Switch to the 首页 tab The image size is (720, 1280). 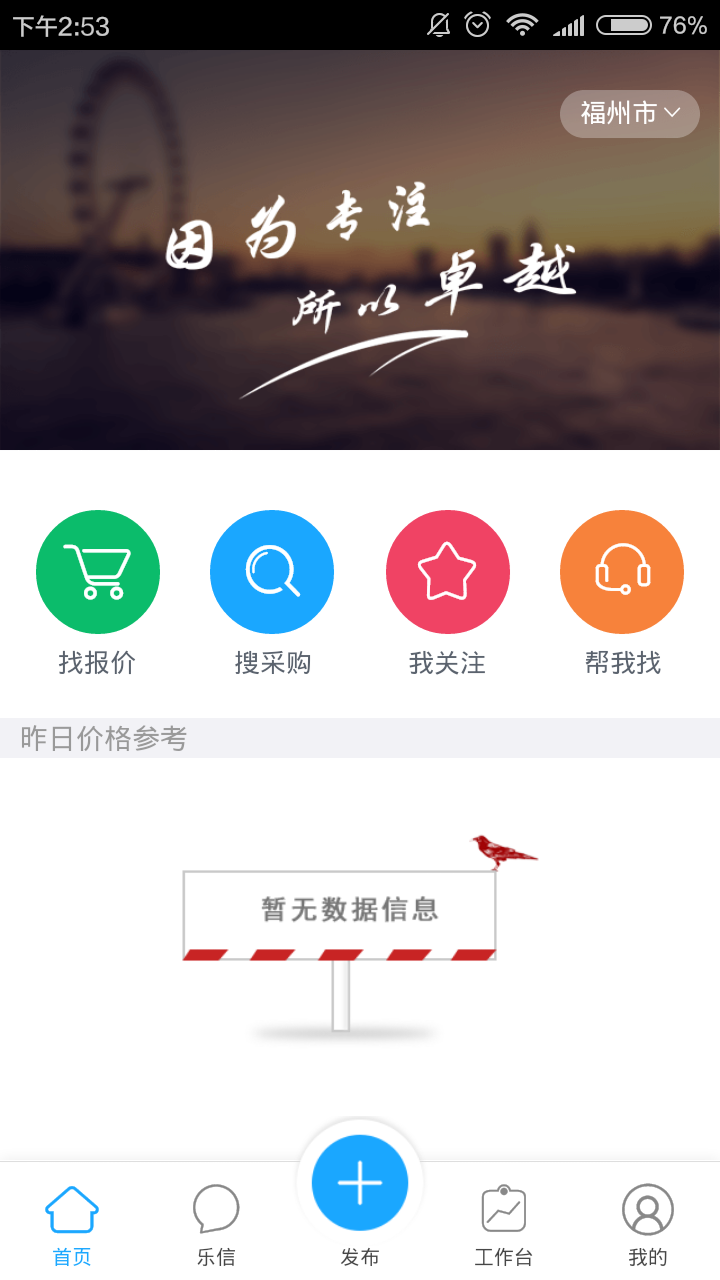[x=72, y=1224]
